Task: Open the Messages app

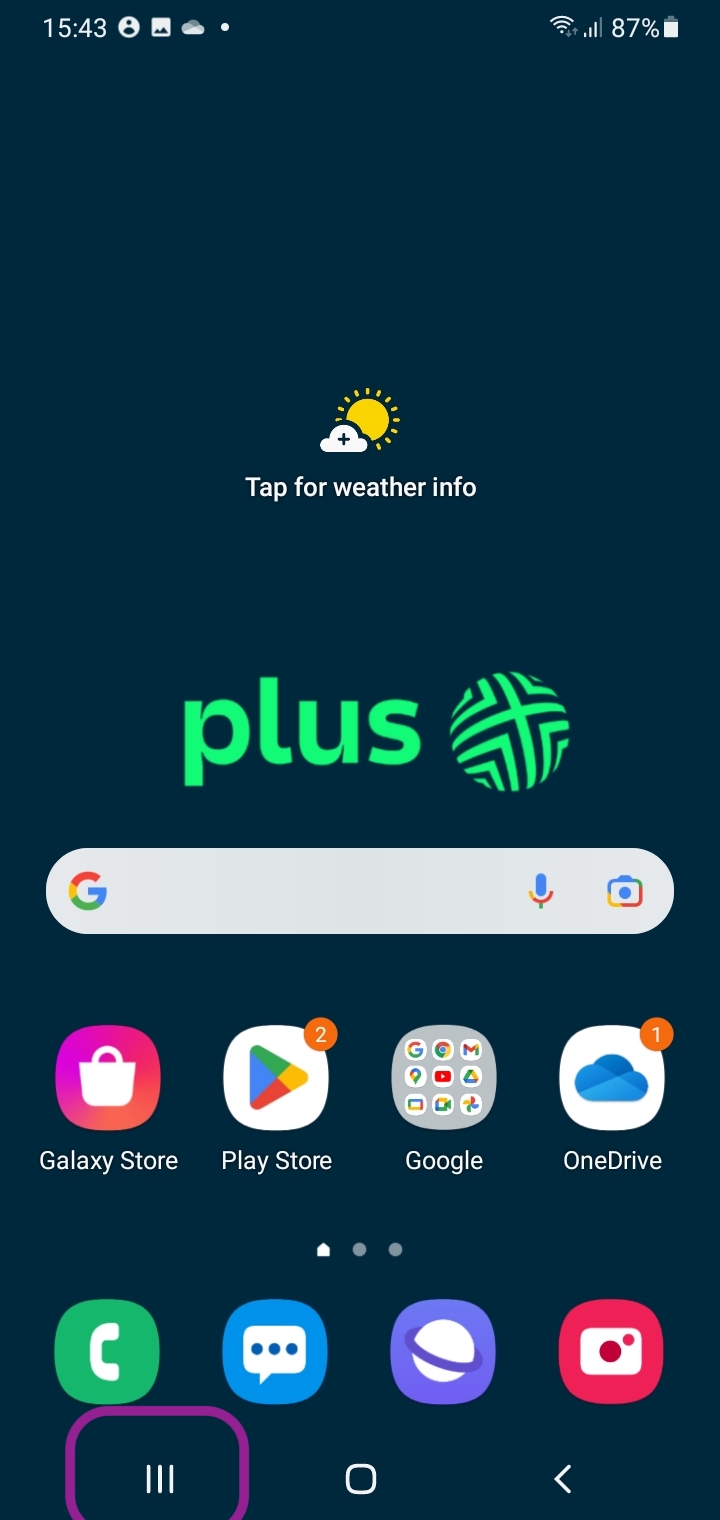Action: pos(276,1351)
